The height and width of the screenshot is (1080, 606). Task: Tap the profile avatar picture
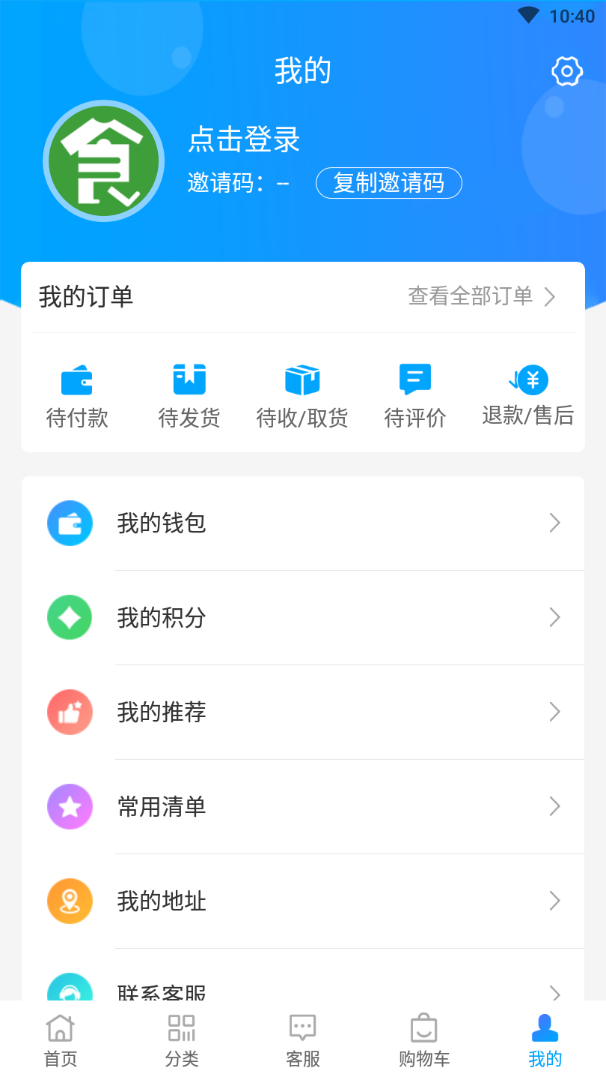[x=103, y=160]
